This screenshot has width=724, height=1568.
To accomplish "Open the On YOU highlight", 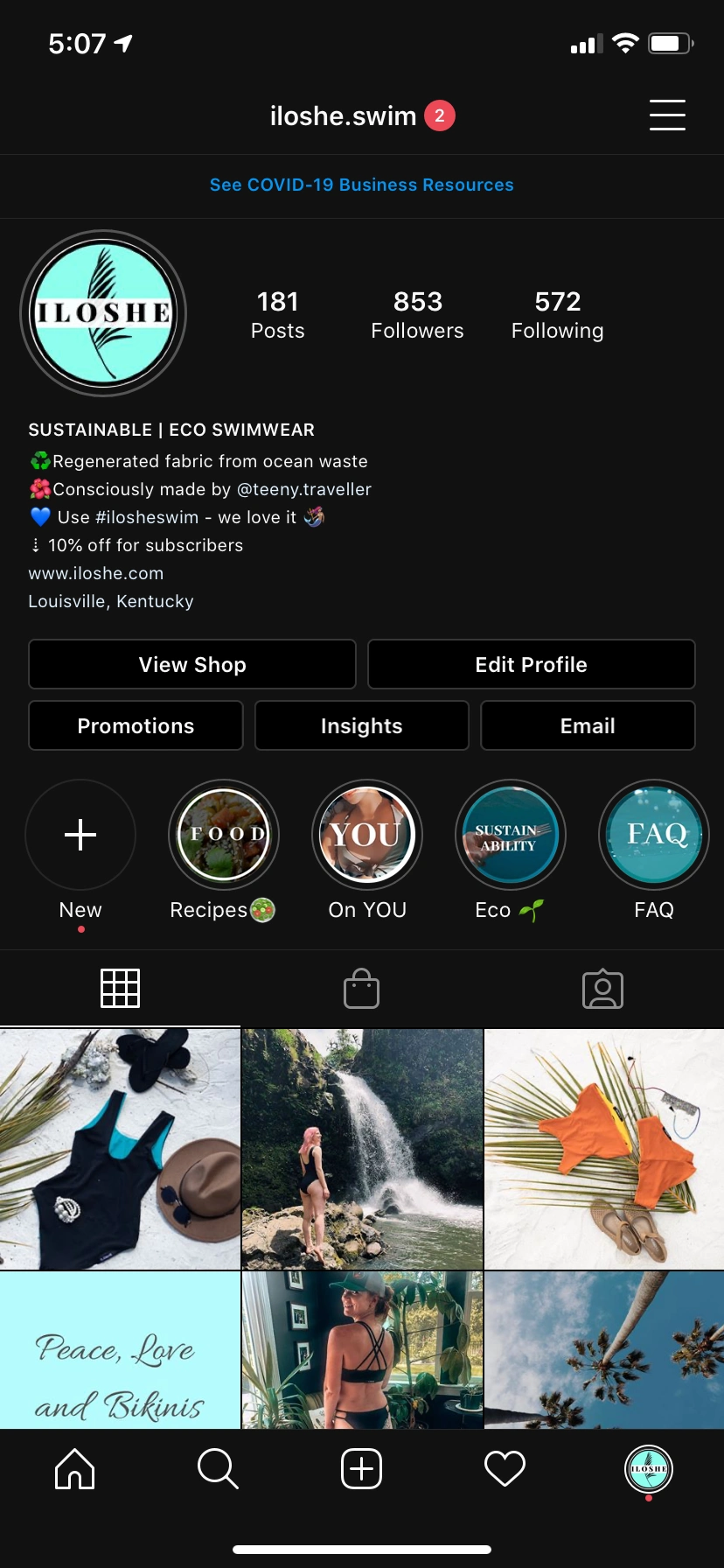I will (367, 835).
